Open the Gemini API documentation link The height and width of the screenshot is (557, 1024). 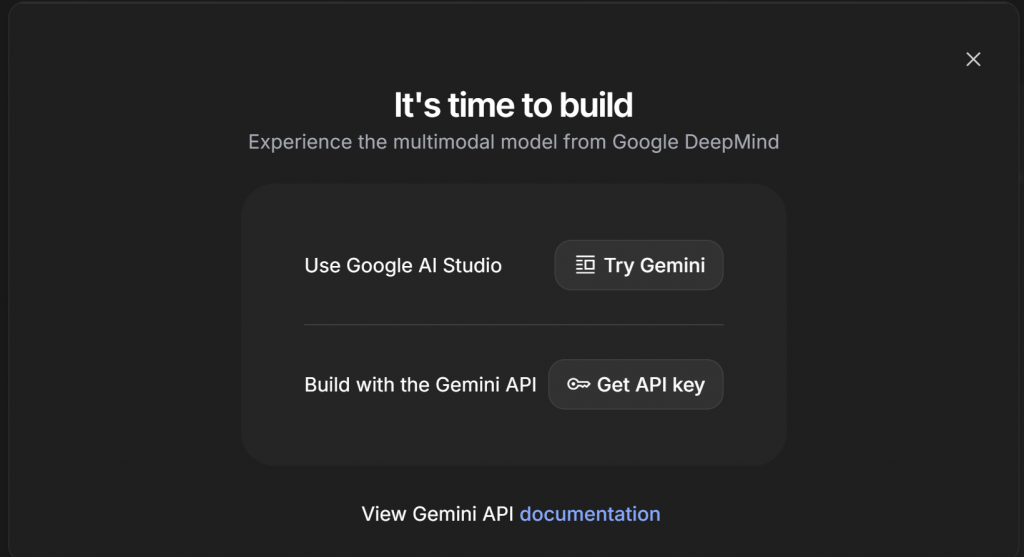click(x=589, y=514)
